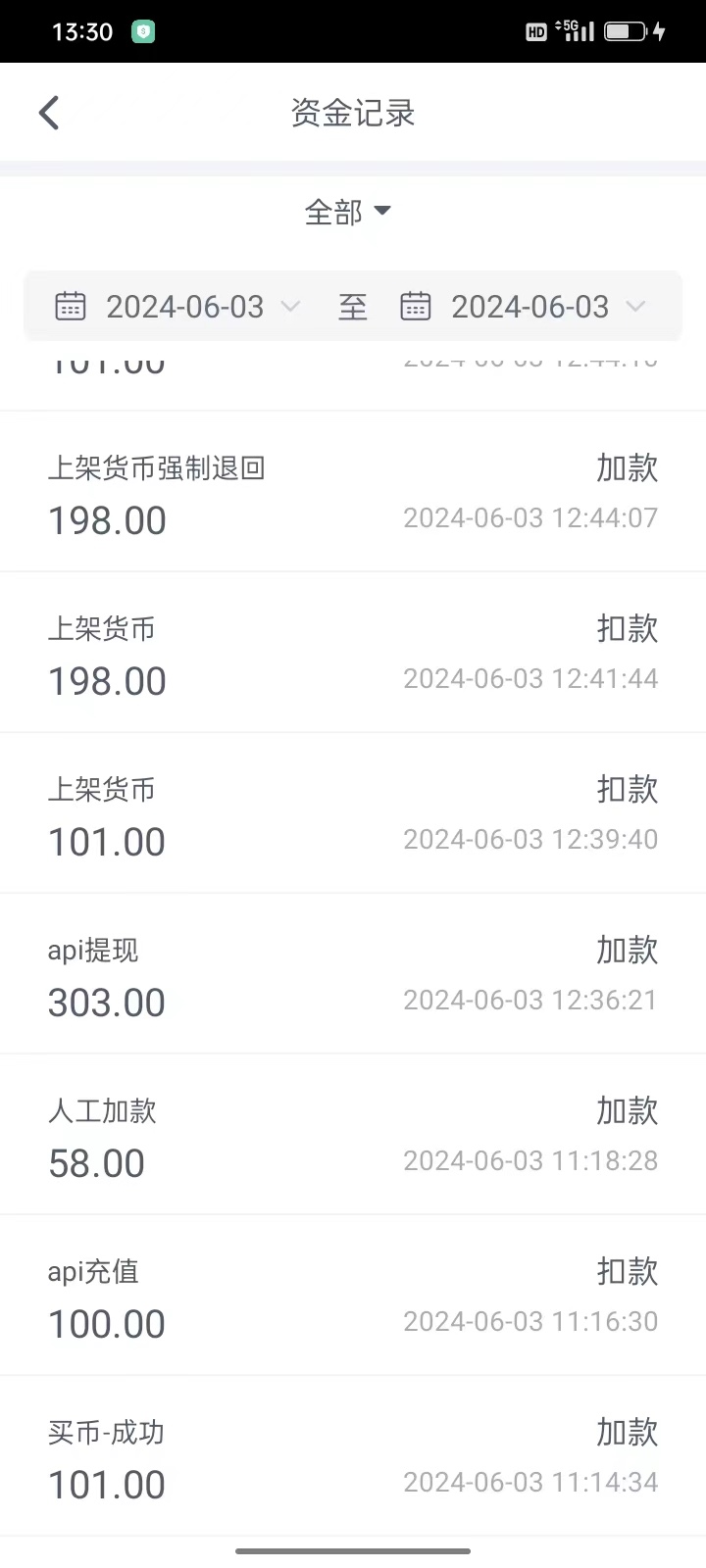This screenshot has height=1568, width=706.
Task: Expand the 全部 record type filter
Action: coord(348,212)
